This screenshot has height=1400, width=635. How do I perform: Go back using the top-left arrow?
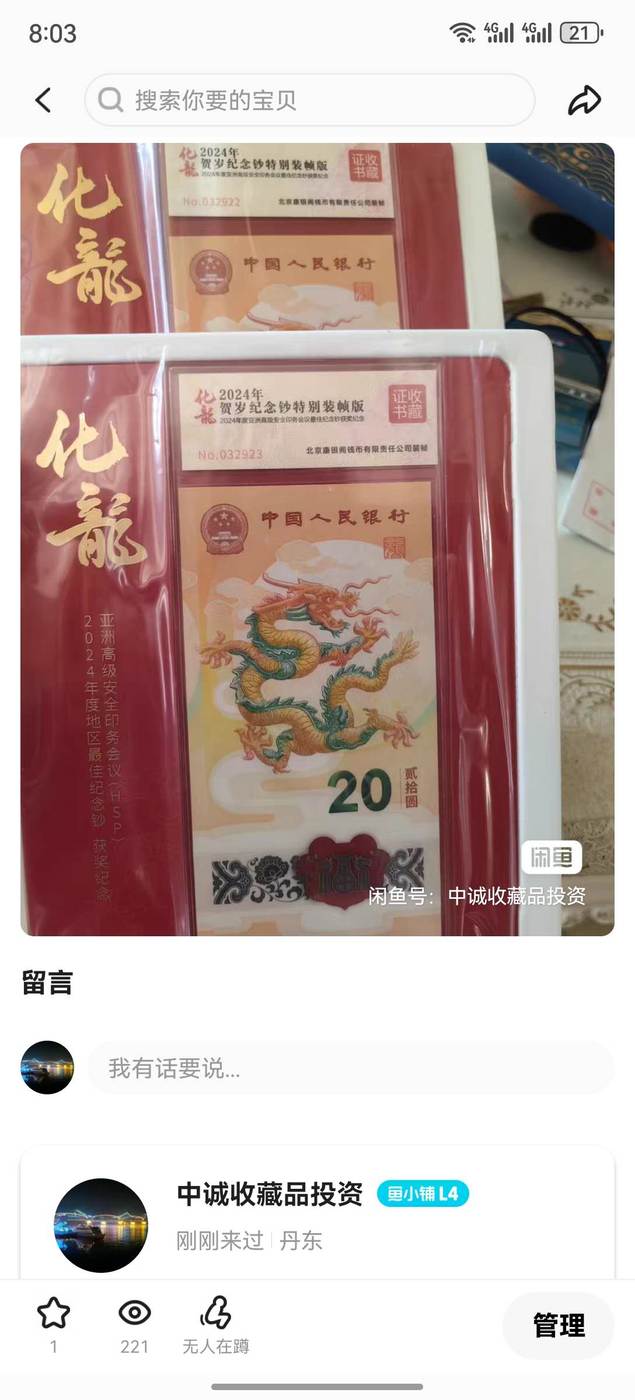(x=42, y=100)
